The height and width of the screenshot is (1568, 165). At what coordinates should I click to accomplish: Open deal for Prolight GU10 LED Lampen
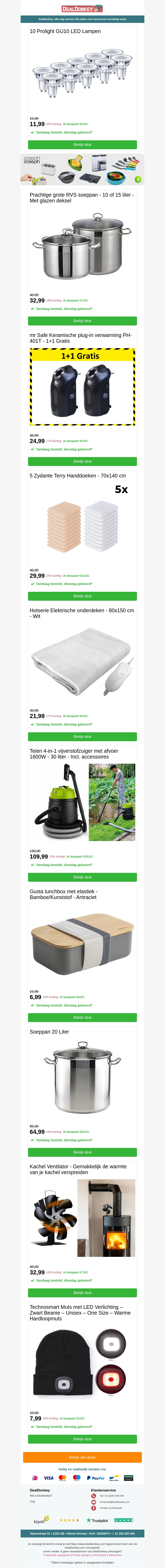[x=82, y=145]
